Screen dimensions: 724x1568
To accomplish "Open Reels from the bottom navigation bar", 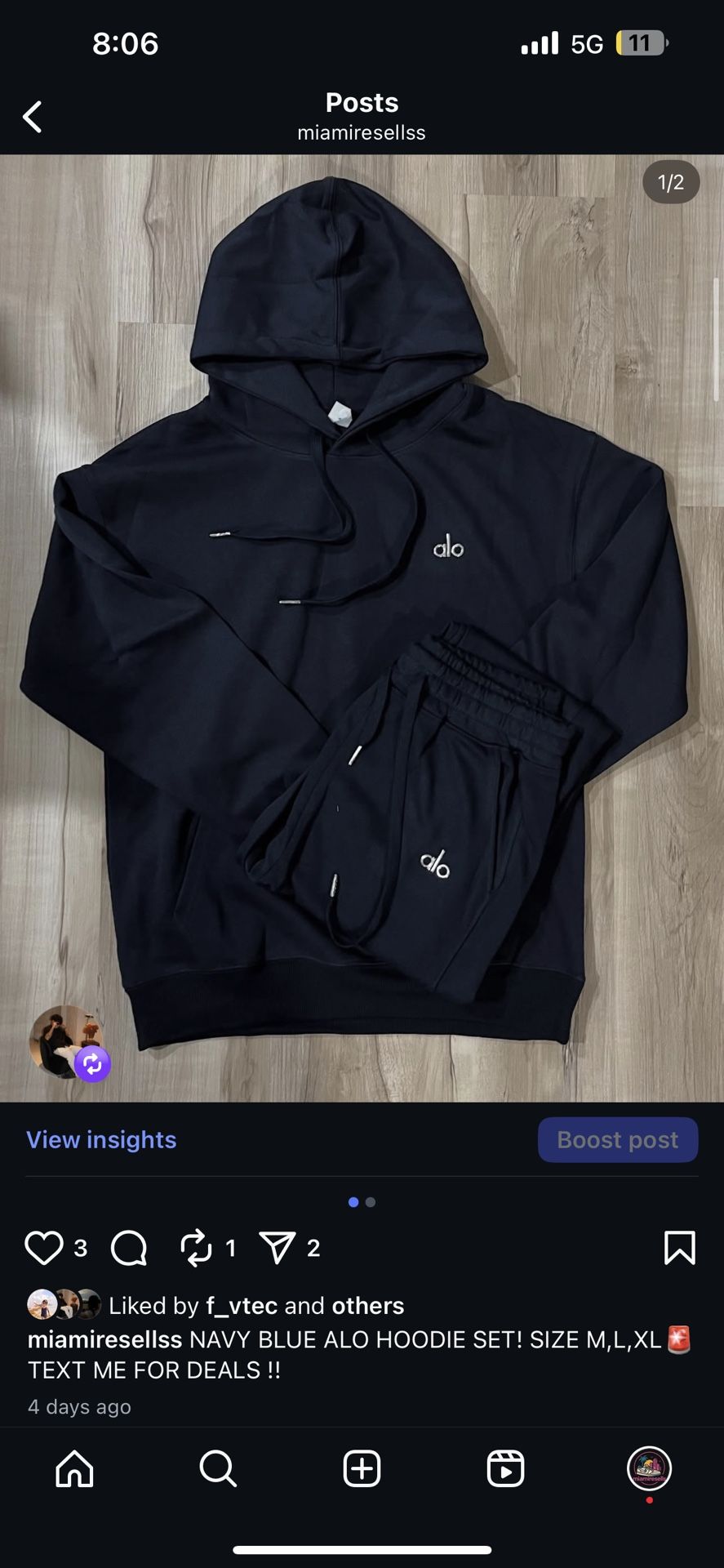I will [x=505, y=1469].
